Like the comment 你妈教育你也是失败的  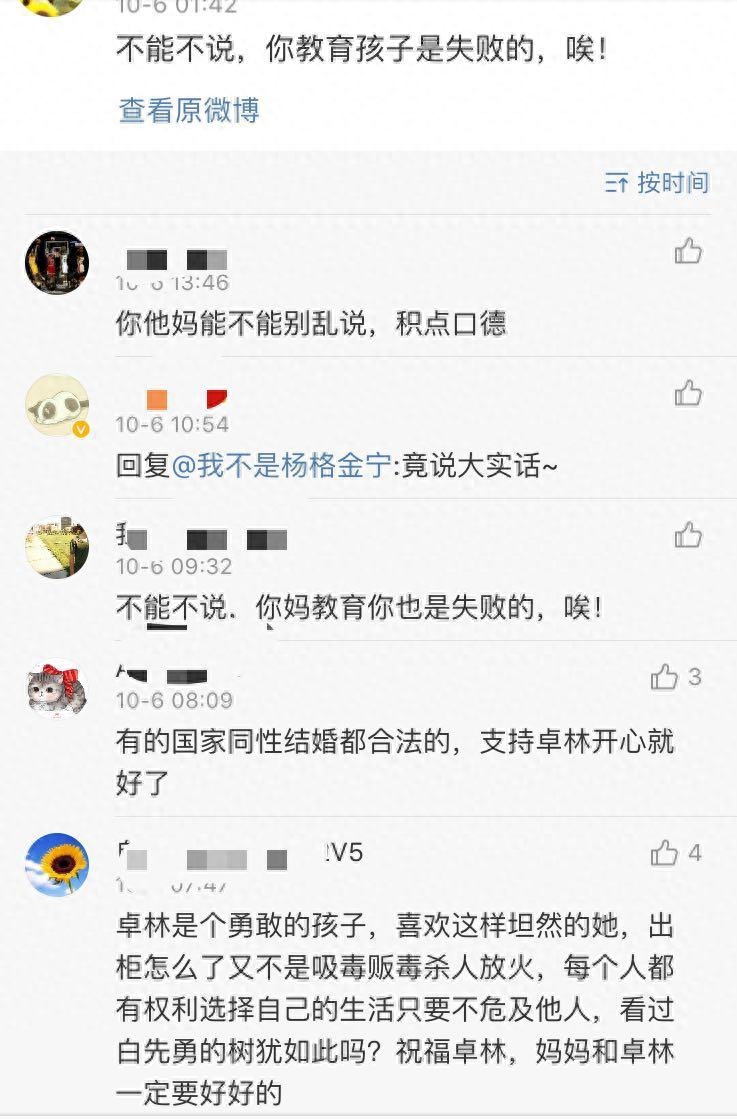tap(688, 535)
